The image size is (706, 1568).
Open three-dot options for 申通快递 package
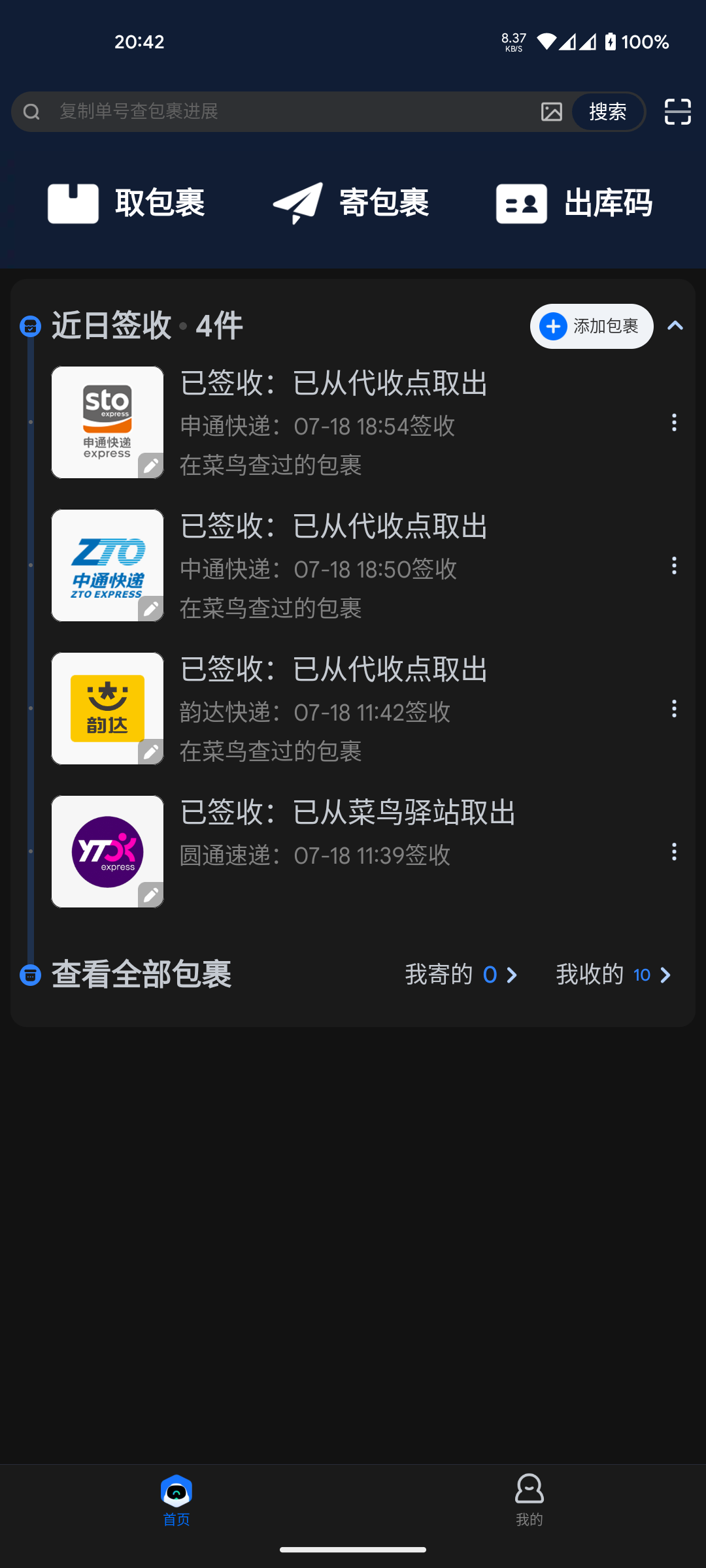pos(674,423)
